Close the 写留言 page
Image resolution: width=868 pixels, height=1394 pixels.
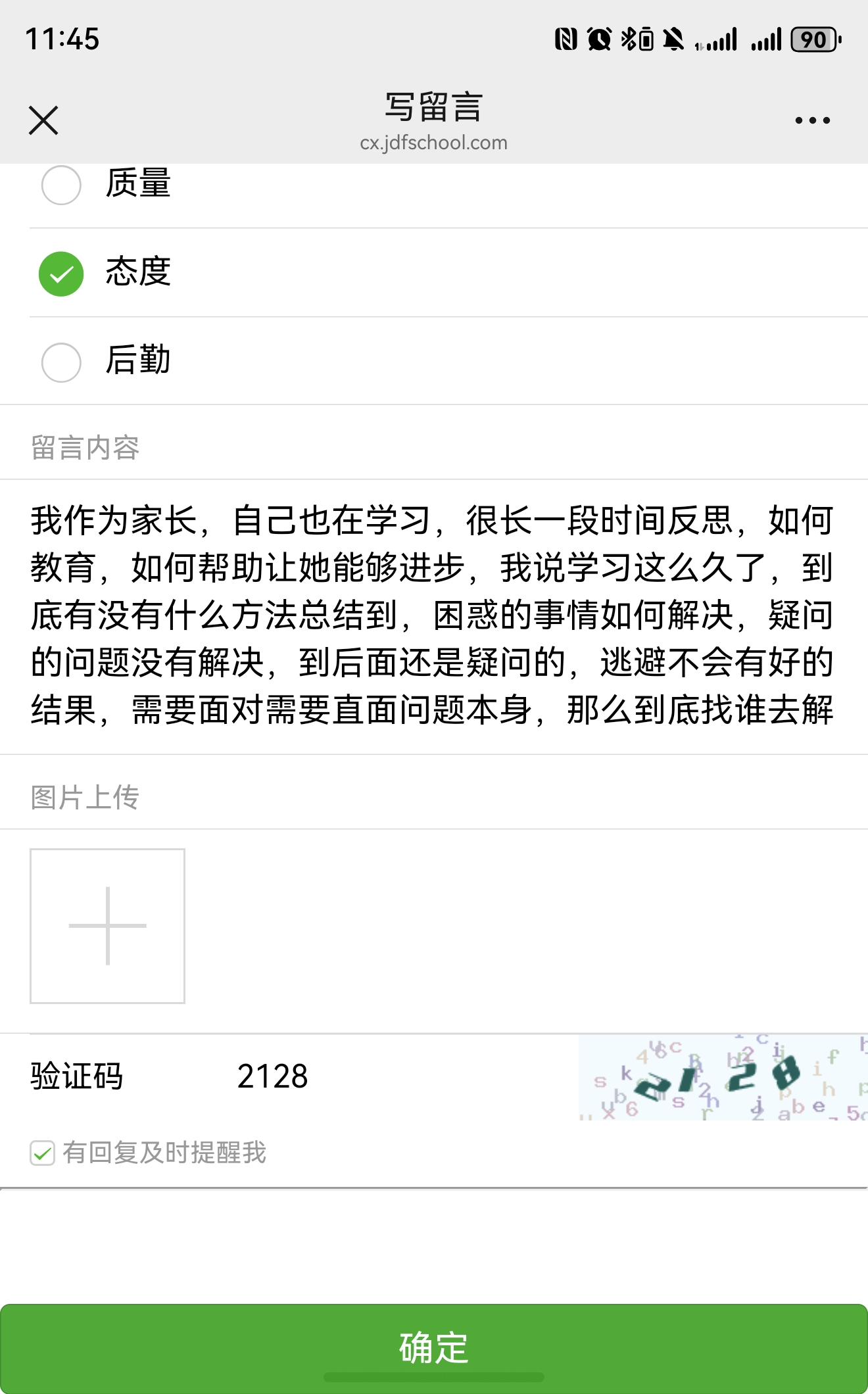43,120
